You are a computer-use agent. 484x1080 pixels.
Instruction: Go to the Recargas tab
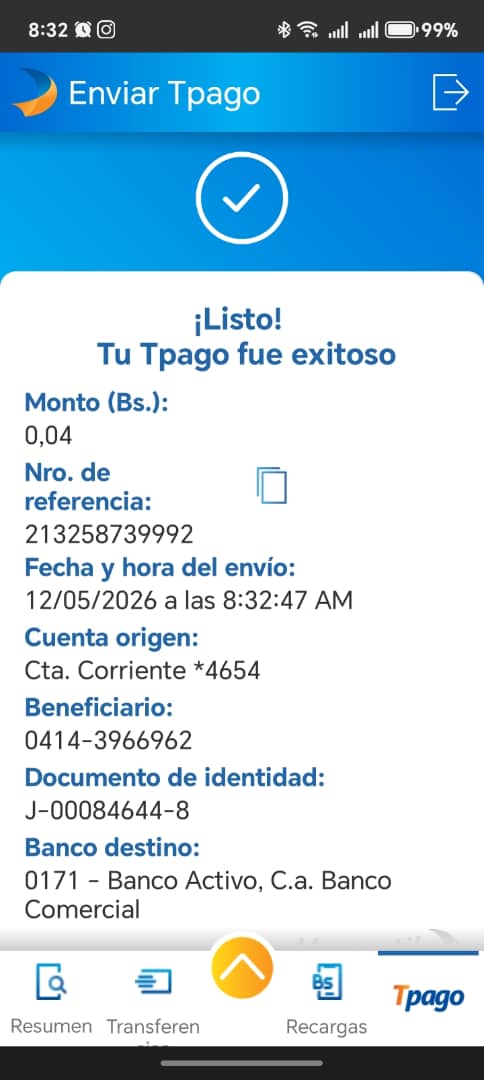click(326, 999)
